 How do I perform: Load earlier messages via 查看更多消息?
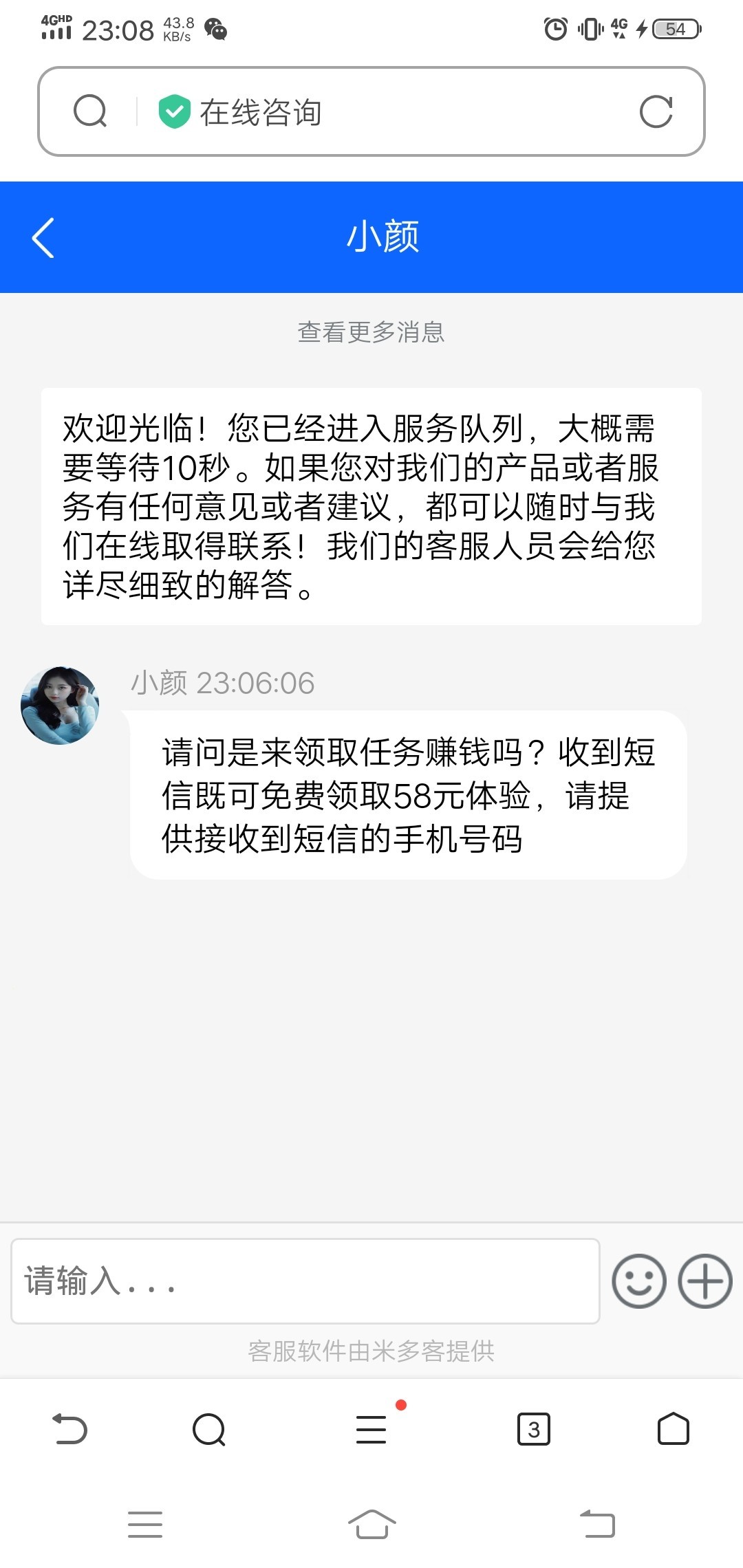coord(371,332)
